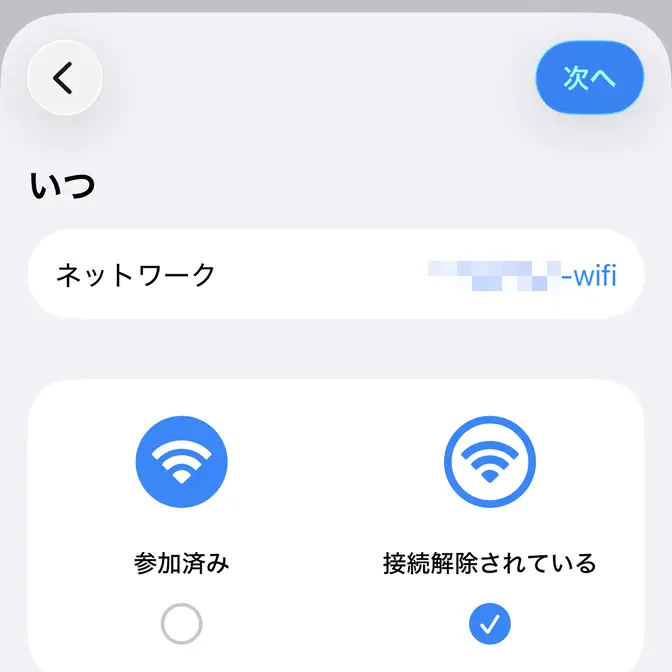The width and height of the screenshot is (672, 672).
Task: Select the 参加済み option
Action: [181, 625]
